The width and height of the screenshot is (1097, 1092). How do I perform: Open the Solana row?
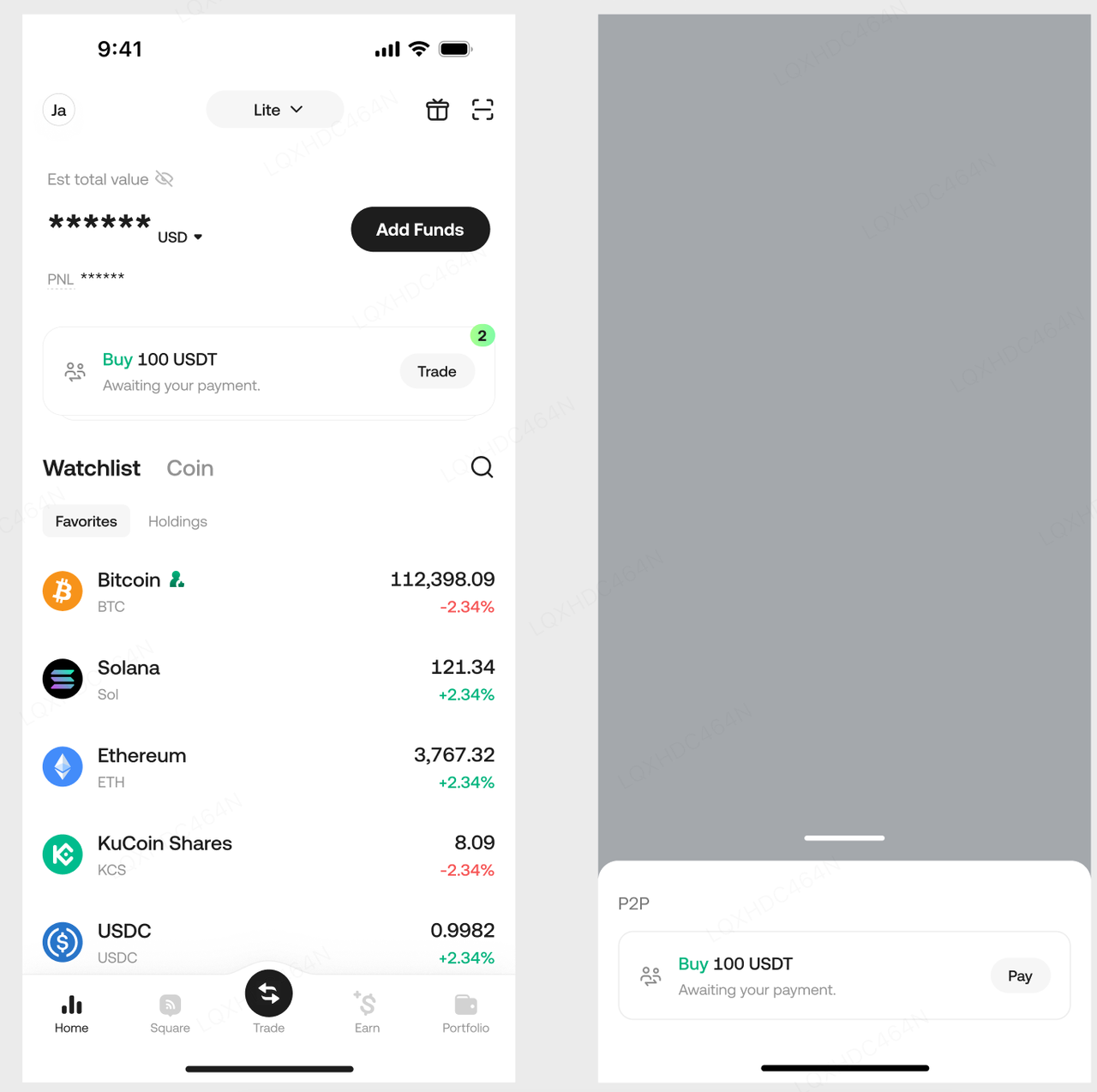(x=268, y=680)
